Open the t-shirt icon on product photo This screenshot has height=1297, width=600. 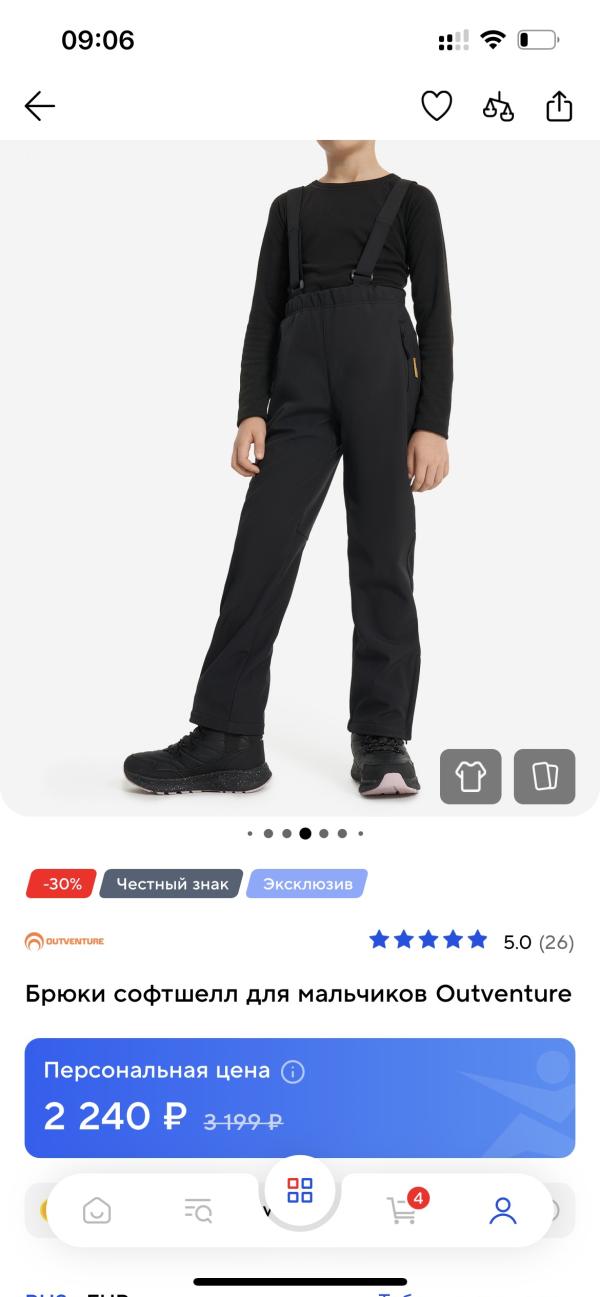471,776
